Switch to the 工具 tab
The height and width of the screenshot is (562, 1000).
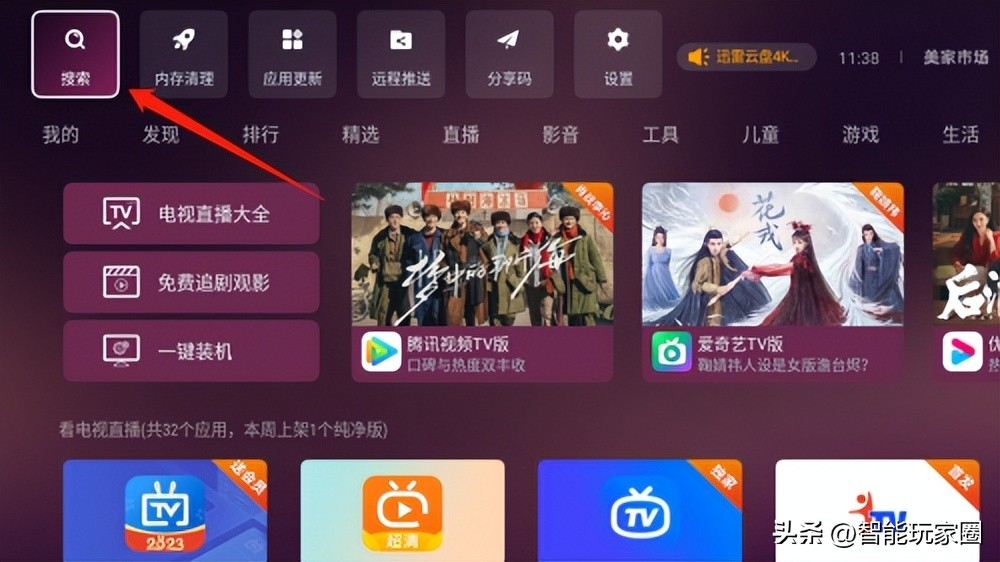pyautogui.click(x=660, y=134)
